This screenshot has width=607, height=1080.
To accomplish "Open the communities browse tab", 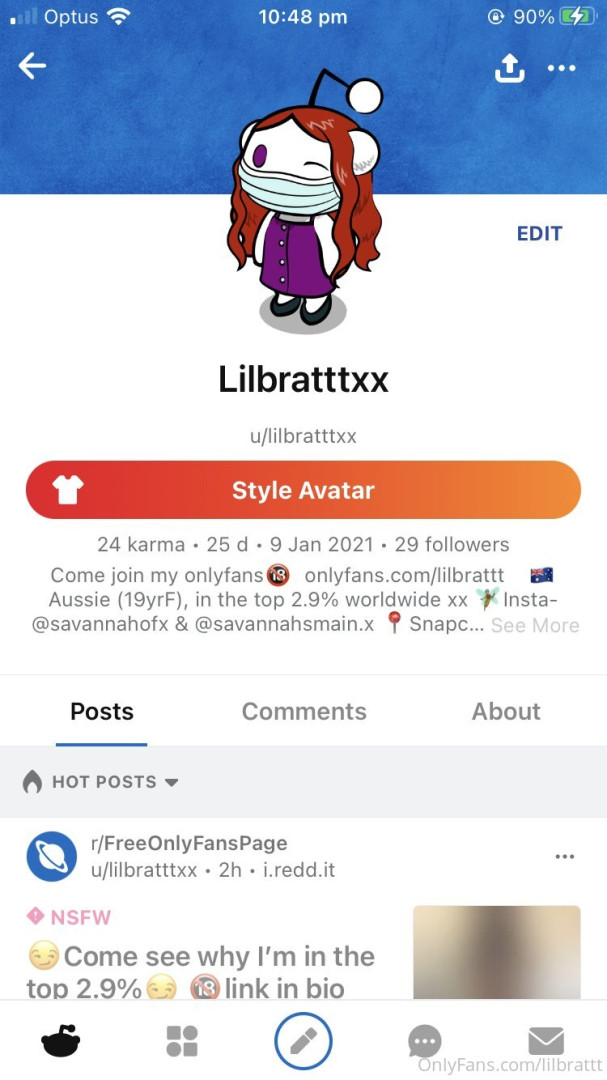I will click(x=182, y=1041).
